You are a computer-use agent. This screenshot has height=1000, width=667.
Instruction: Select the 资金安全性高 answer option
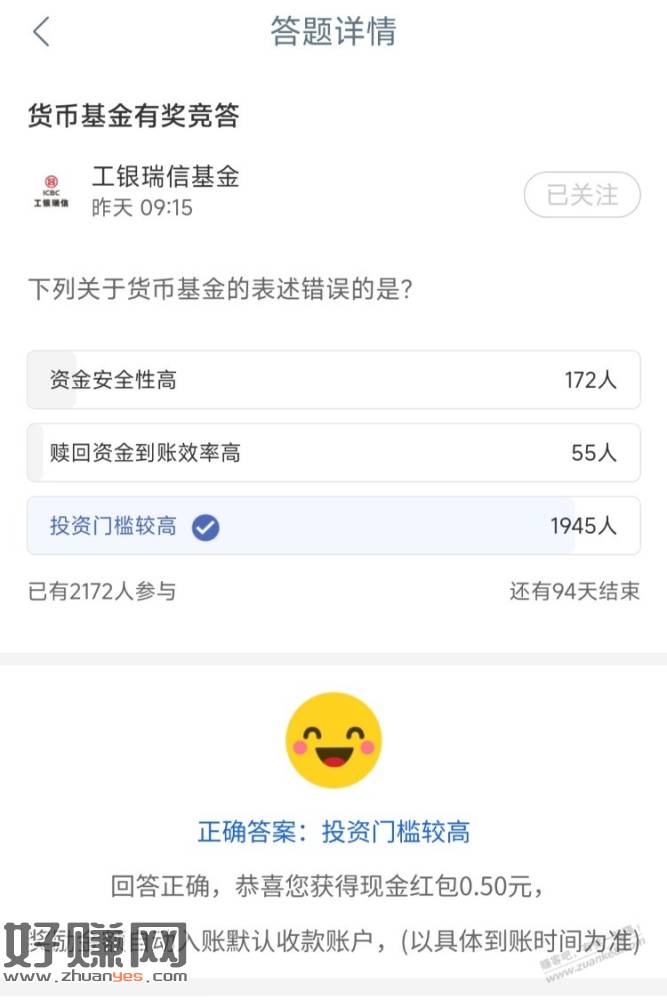[333, 380]
